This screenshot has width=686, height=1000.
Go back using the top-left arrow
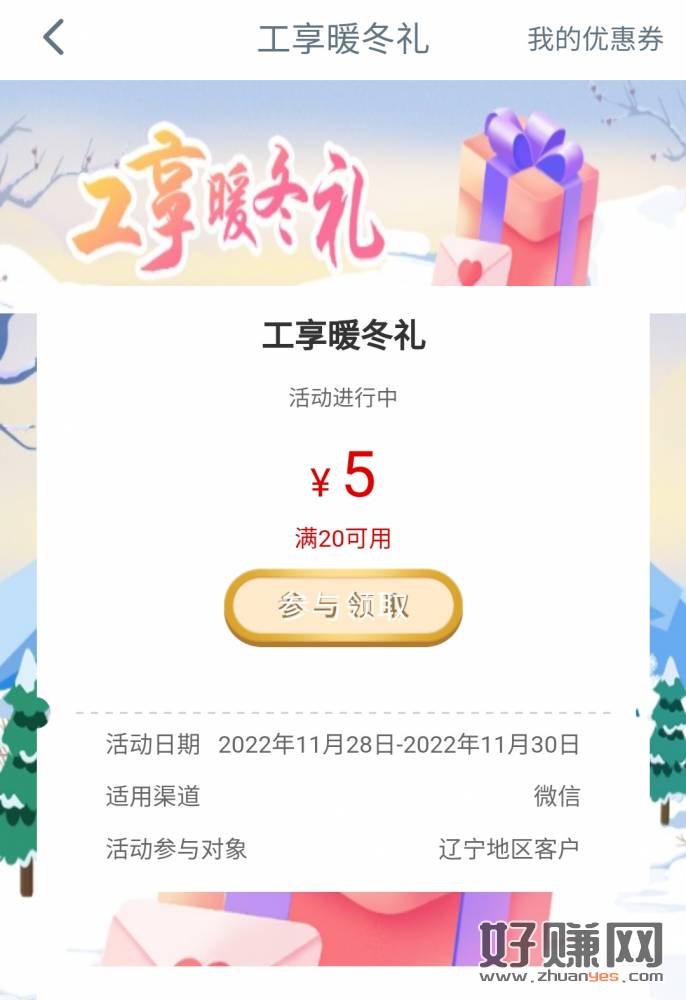pos(54,38)
